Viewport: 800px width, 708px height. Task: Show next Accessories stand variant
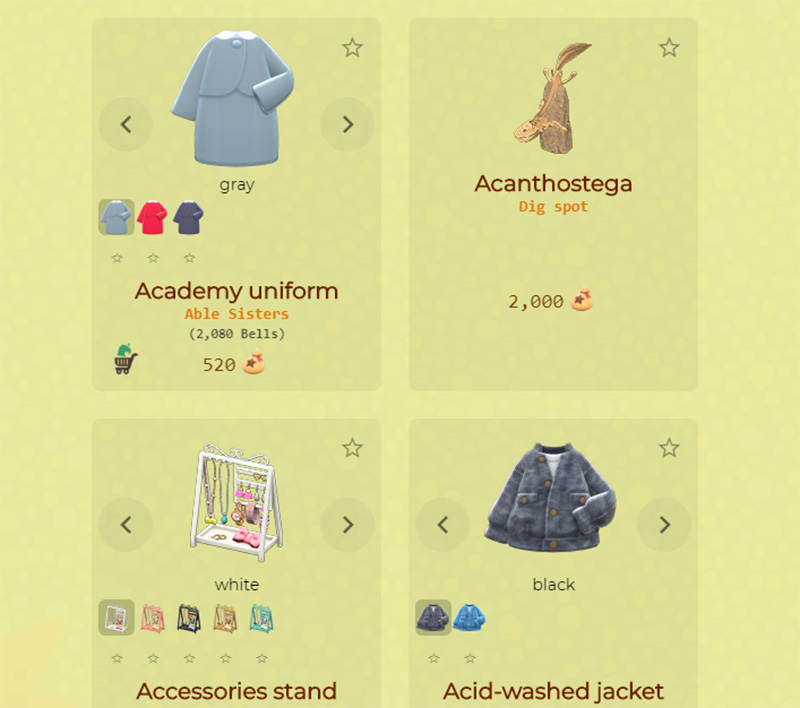(x=347, y=525)
